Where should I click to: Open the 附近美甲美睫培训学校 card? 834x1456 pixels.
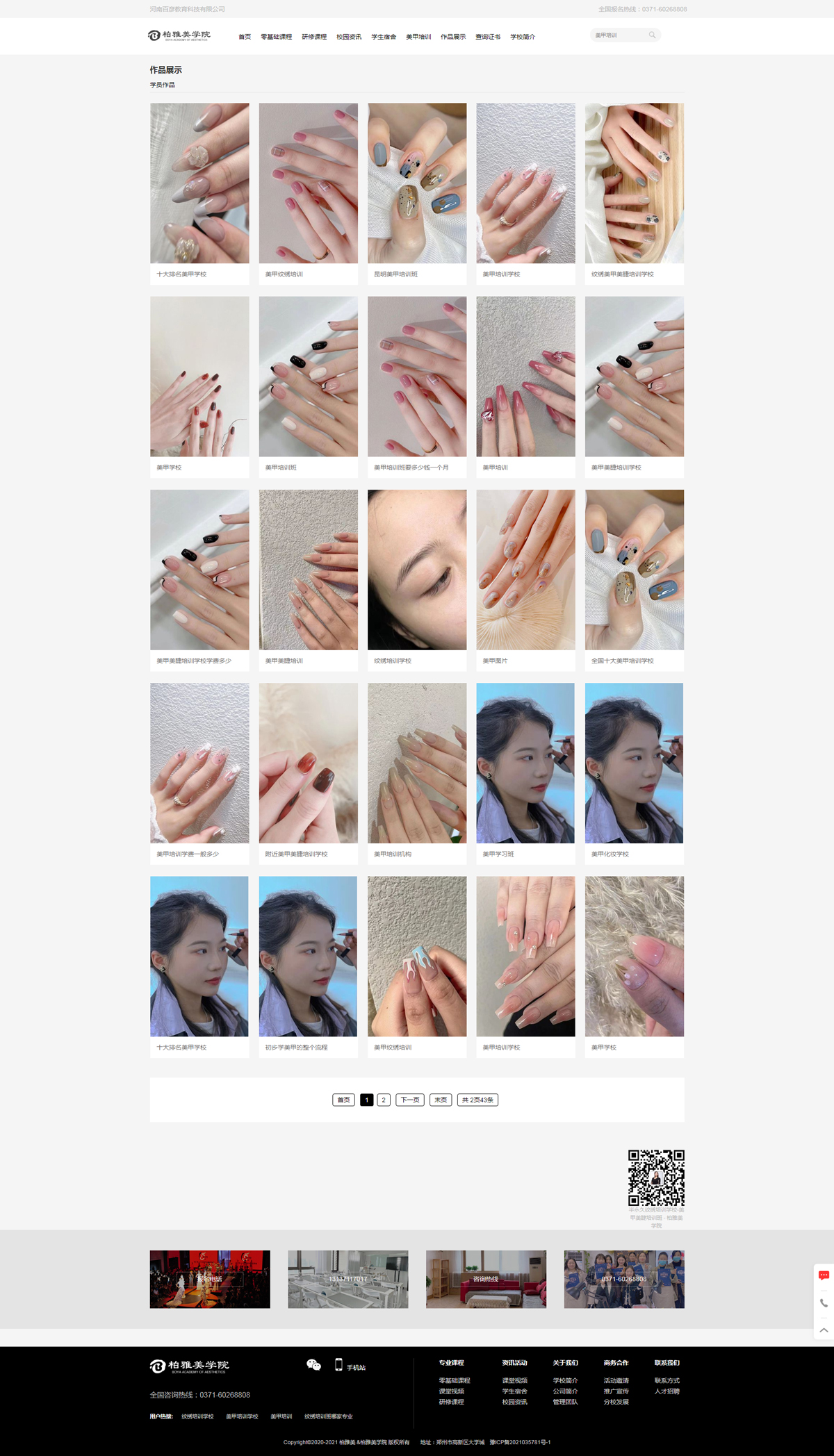(308, 772)
